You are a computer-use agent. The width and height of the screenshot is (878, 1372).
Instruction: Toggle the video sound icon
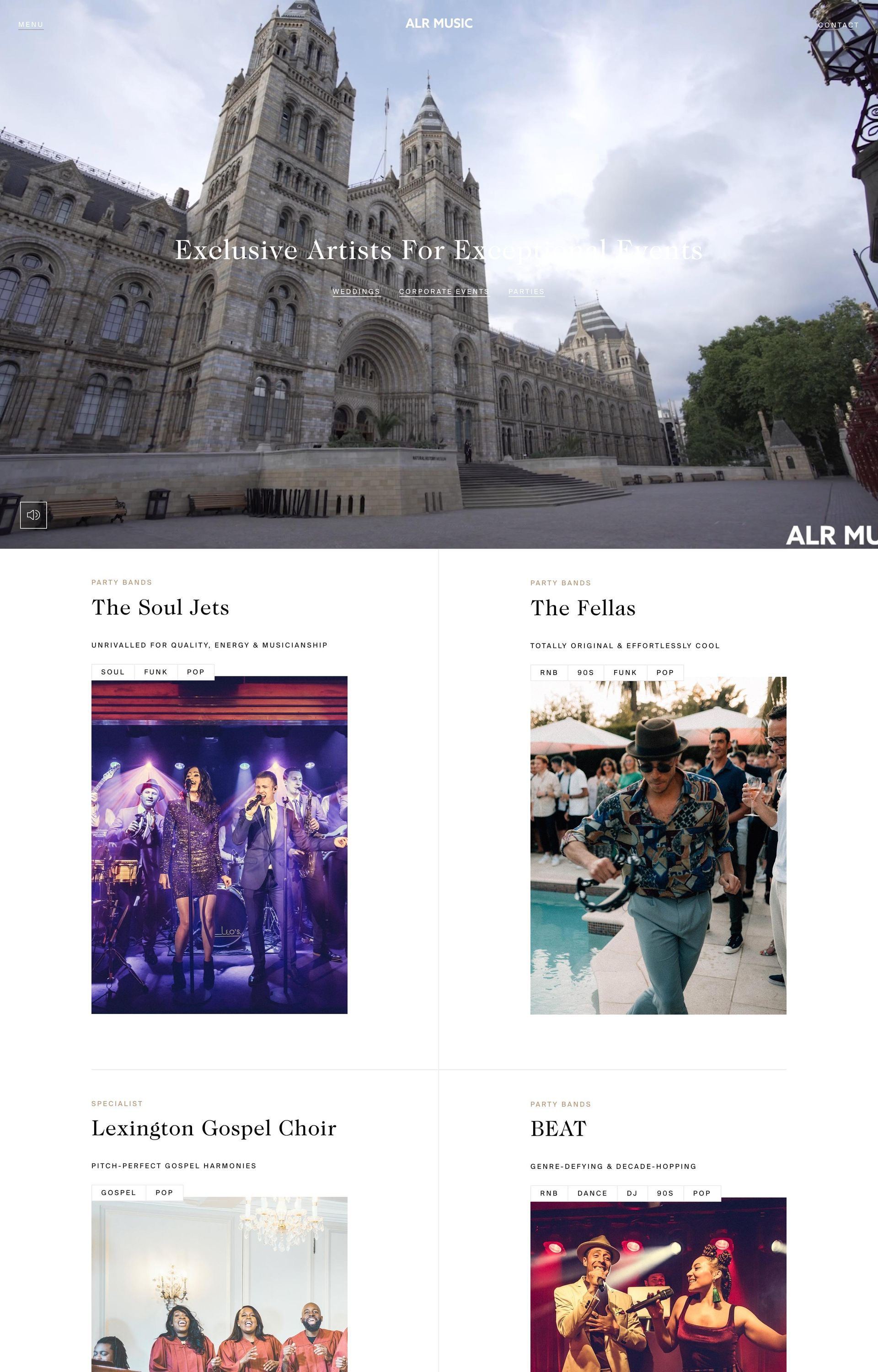[x=34, y=514]
